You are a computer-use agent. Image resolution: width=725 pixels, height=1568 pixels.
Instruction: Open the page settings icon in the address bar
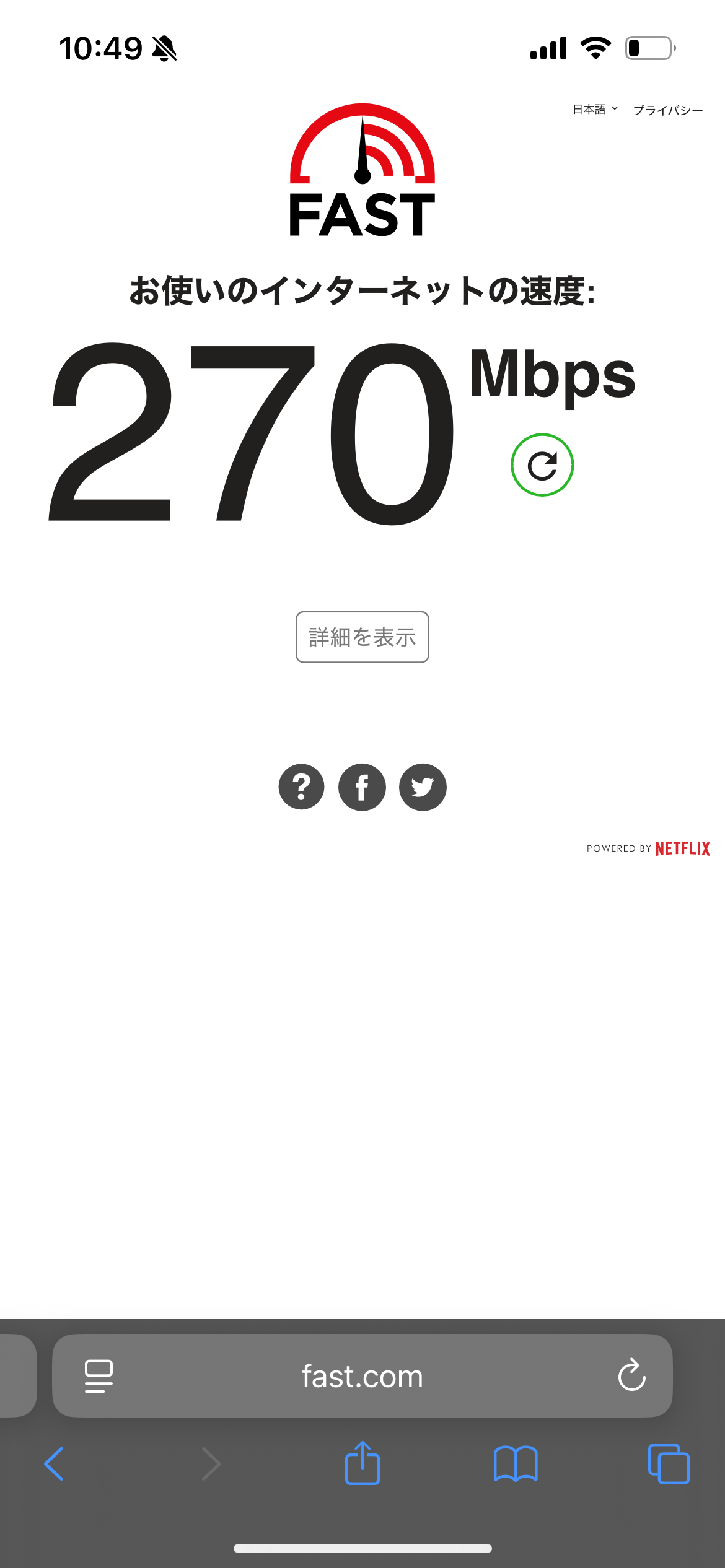pyautogui.click(x=99, y=1376)
